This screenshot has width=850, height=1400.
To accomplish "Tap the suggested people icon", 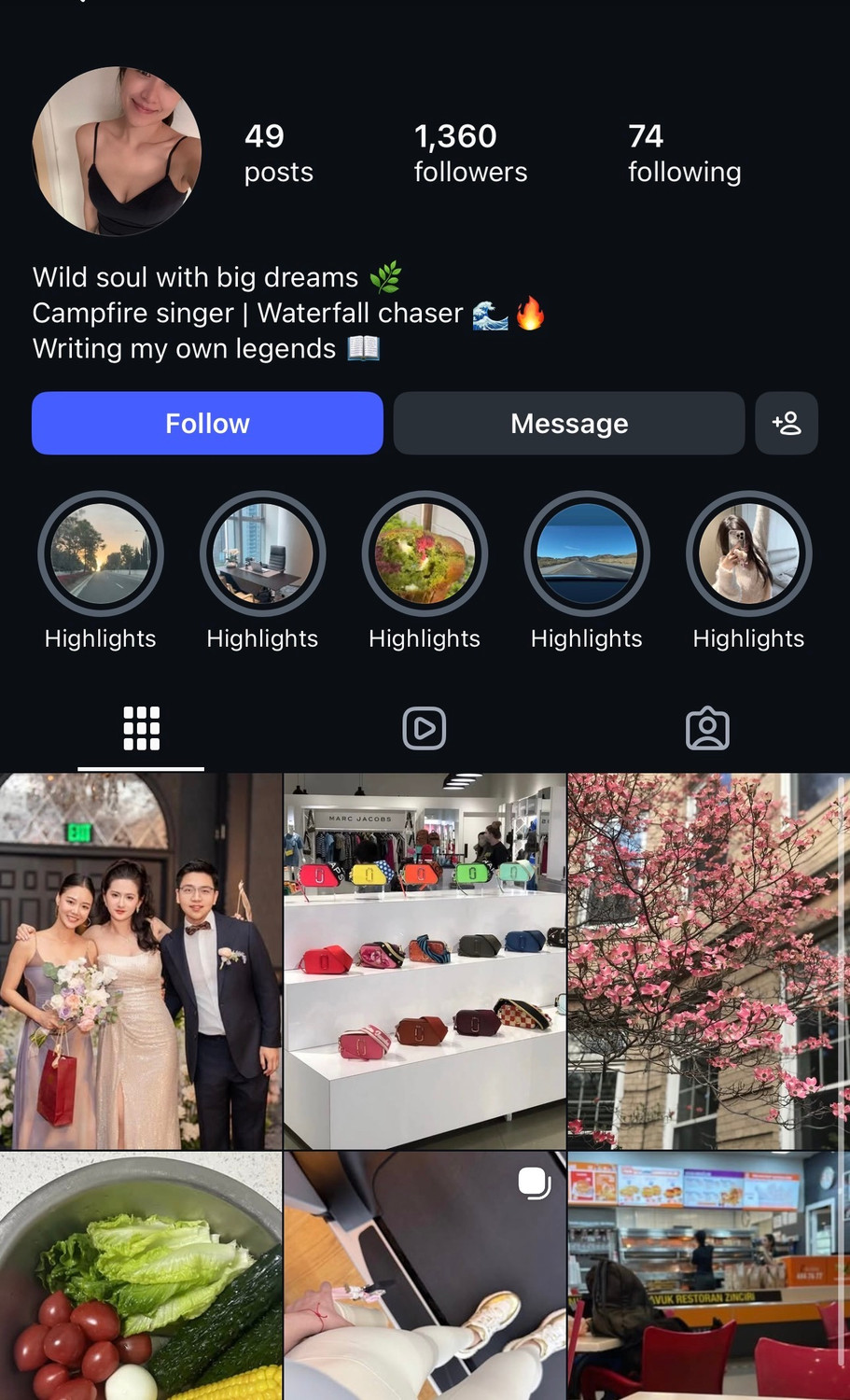I will coord(787,423).
